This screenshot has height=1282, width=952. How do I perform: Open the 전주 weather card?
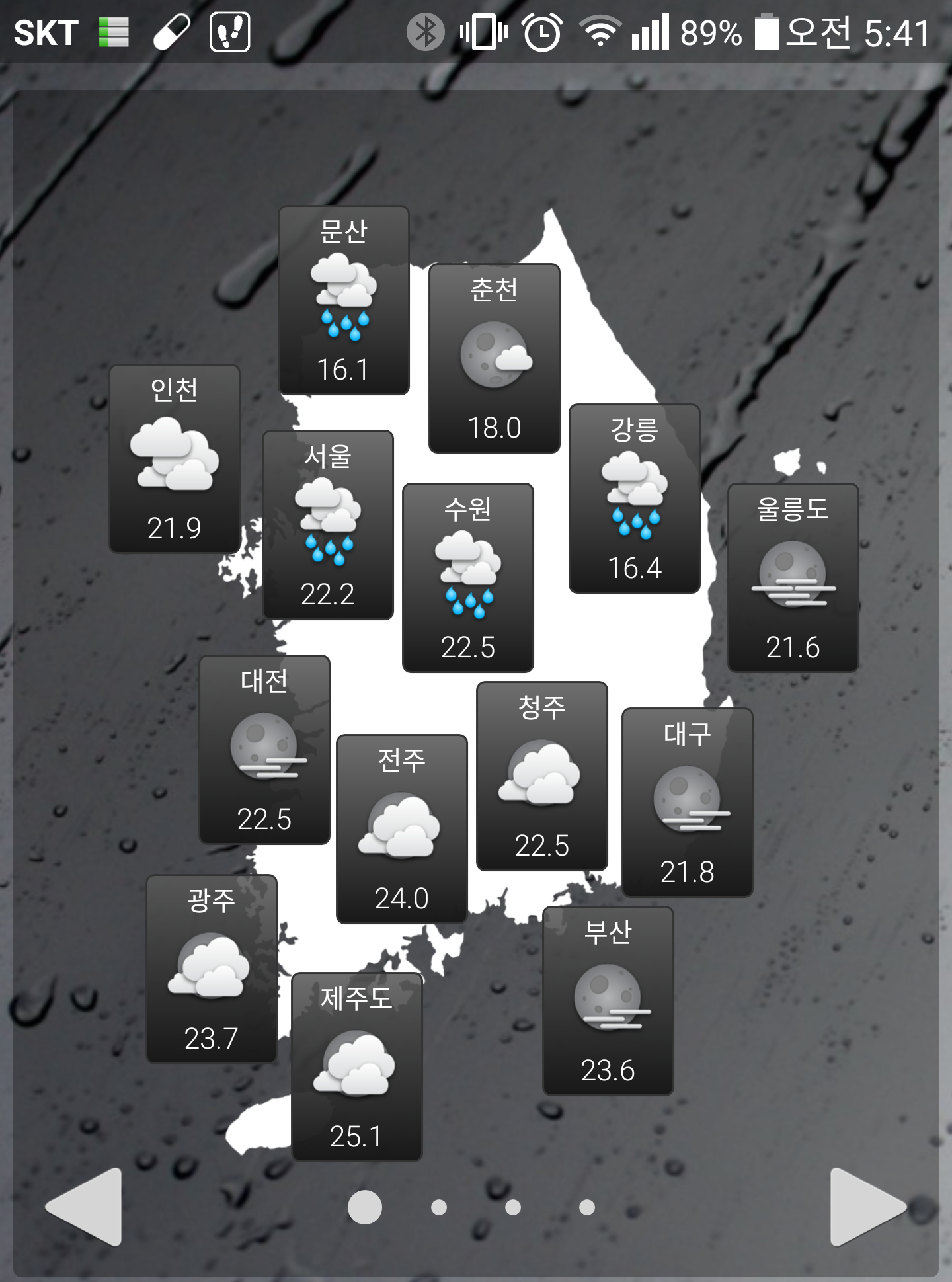[402, 829]
